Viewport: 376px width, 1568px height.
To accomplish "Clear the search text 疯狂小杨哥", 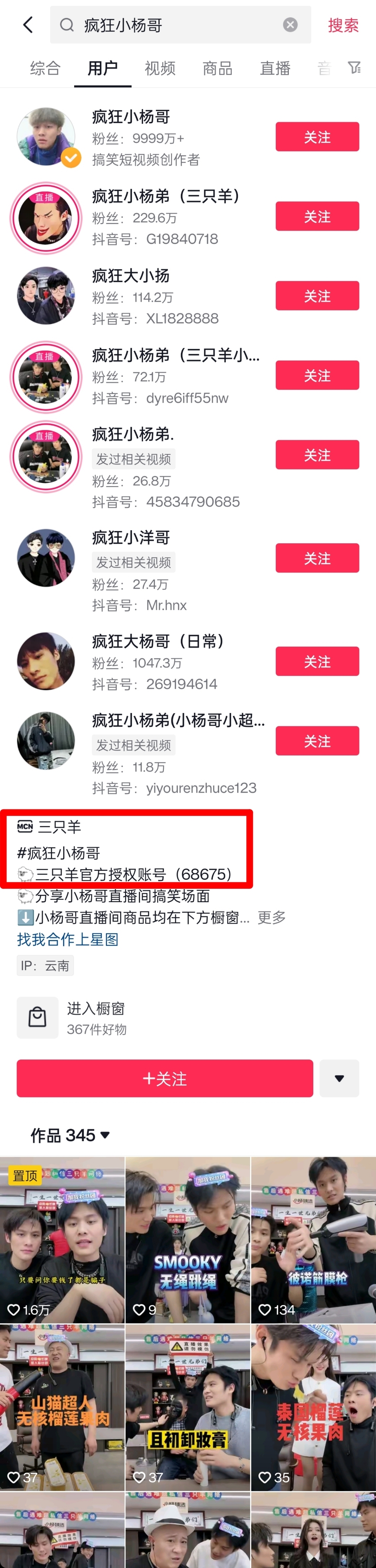I will point(290,25).
